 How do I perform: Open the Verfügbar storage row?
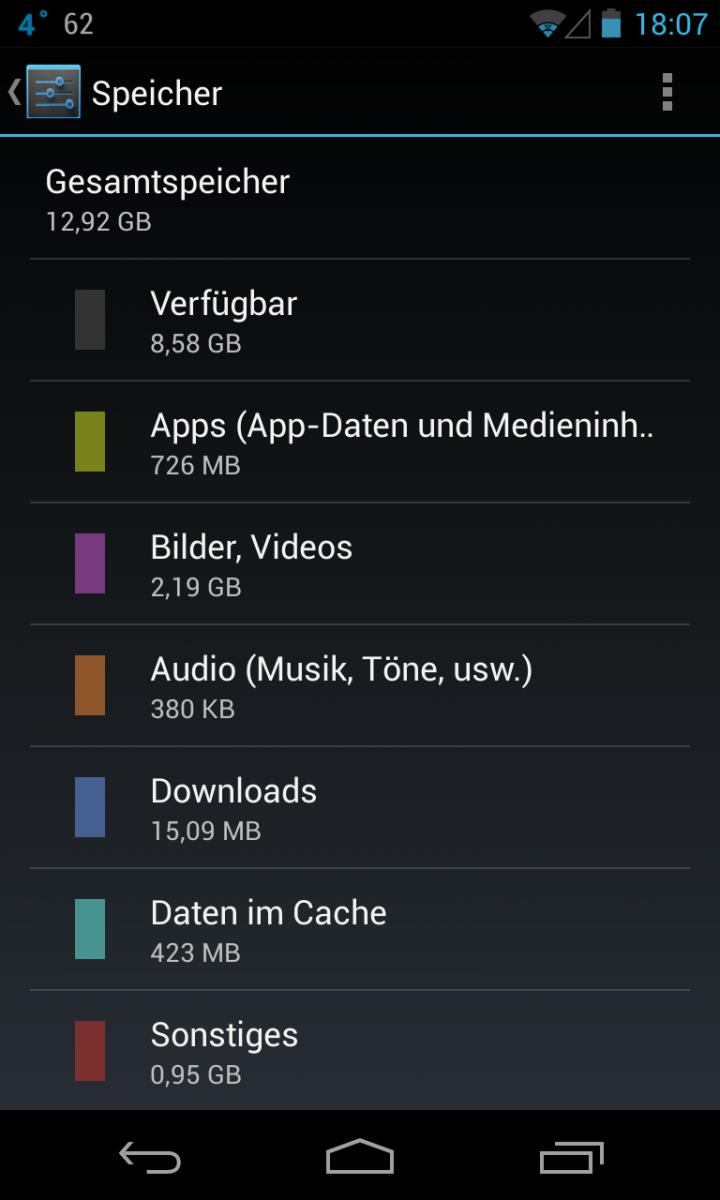point(360,321)
